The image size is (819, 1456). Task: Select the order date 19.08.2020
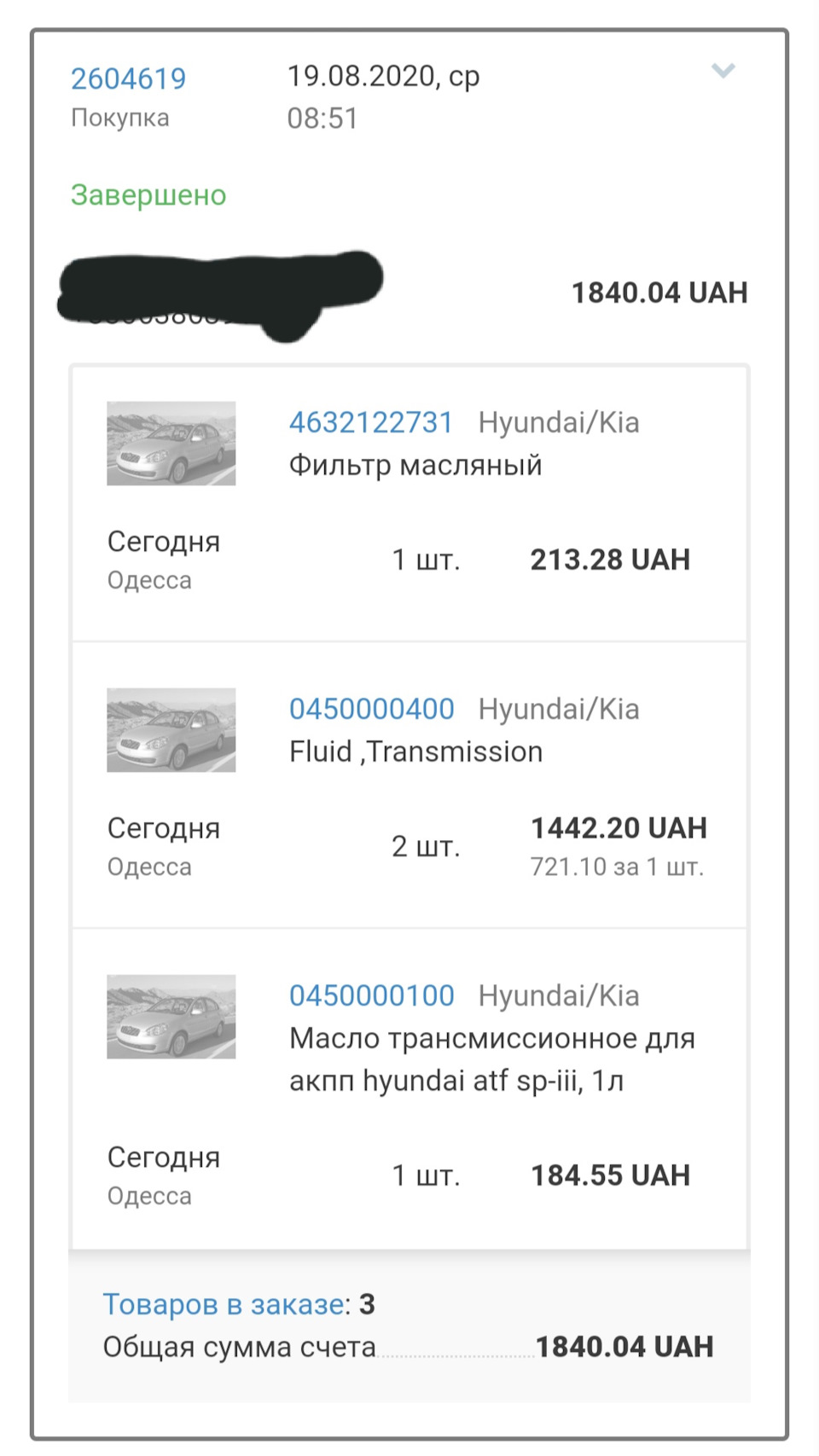384,75
